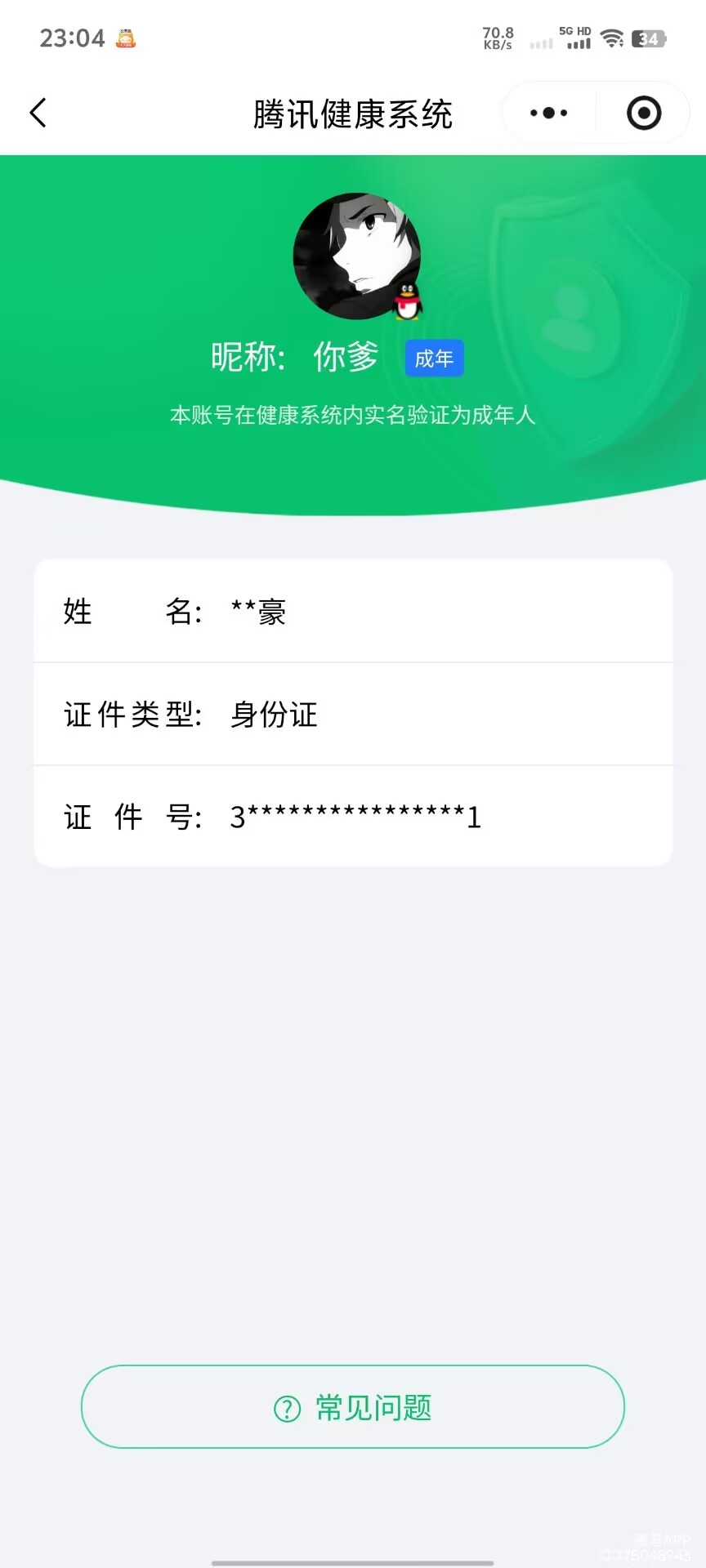Go back from 腾讯健康系统 page

point(38,113)
